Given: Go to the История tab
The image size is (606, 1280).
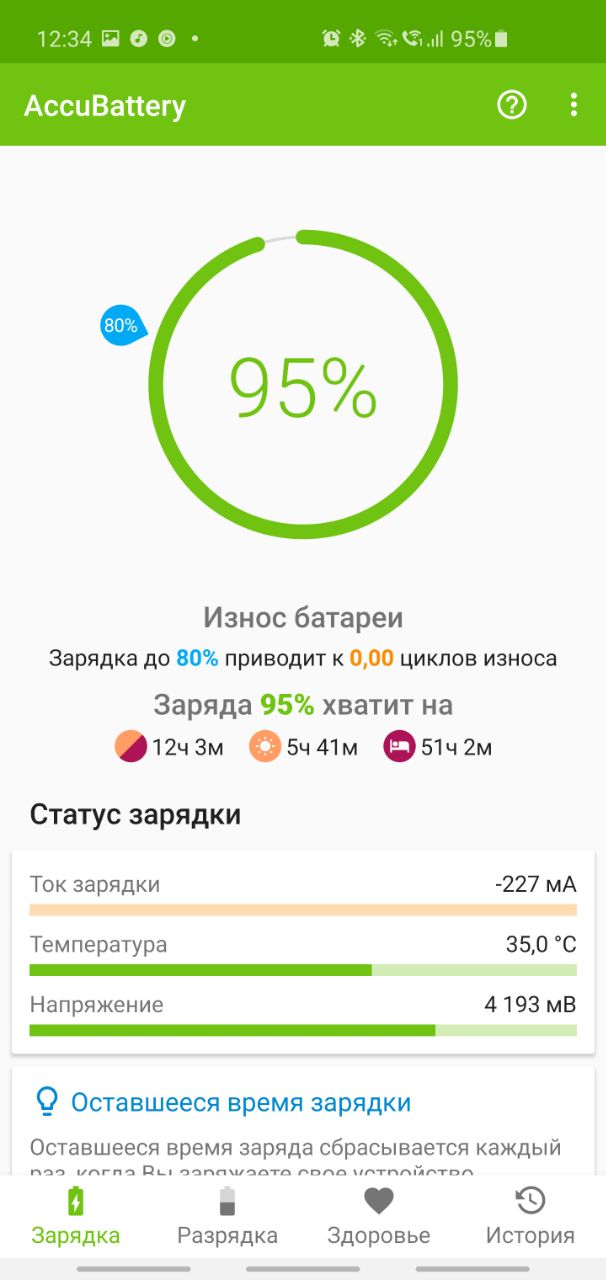Looking at the screenshot, I should [530, 1216].
